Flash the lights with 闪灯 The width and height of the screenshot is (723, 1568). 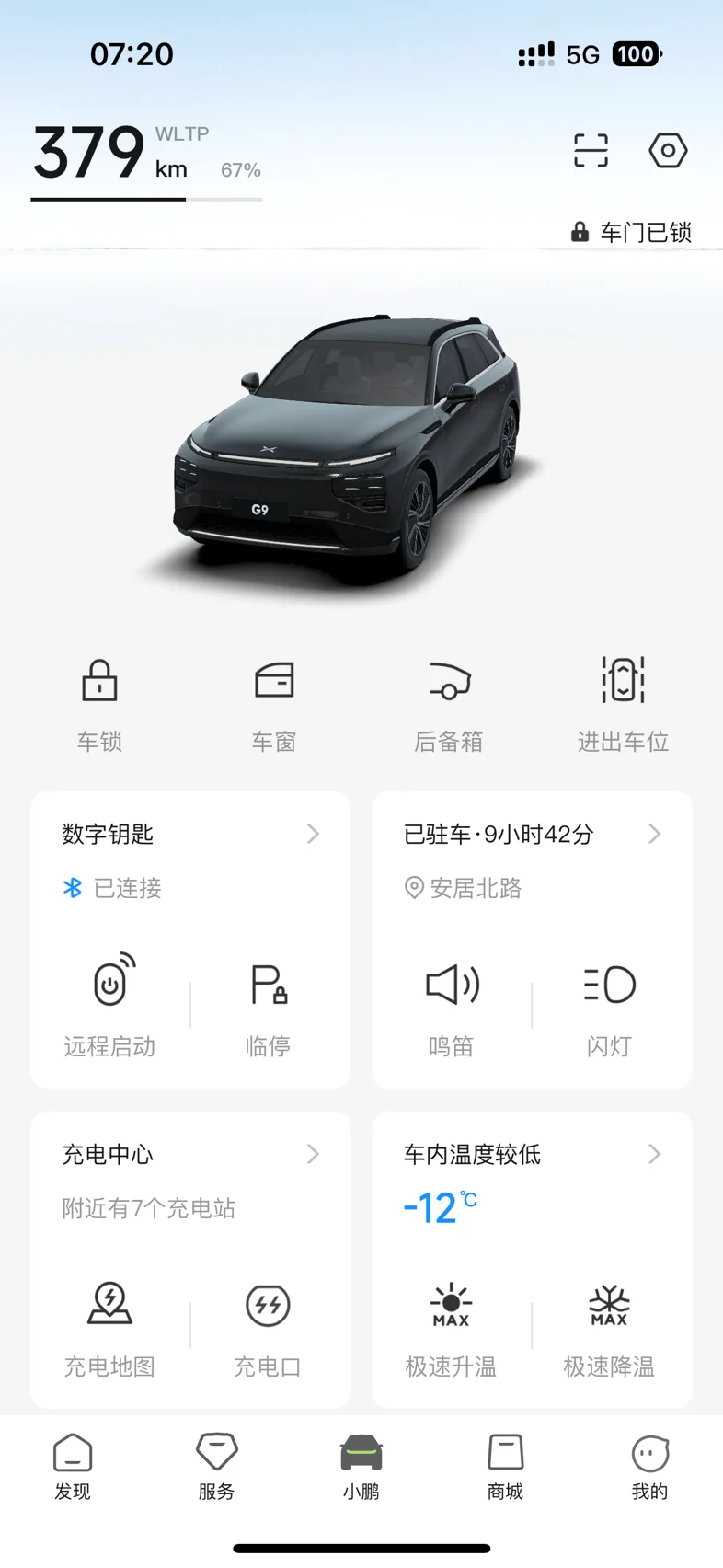point(609,1006)
